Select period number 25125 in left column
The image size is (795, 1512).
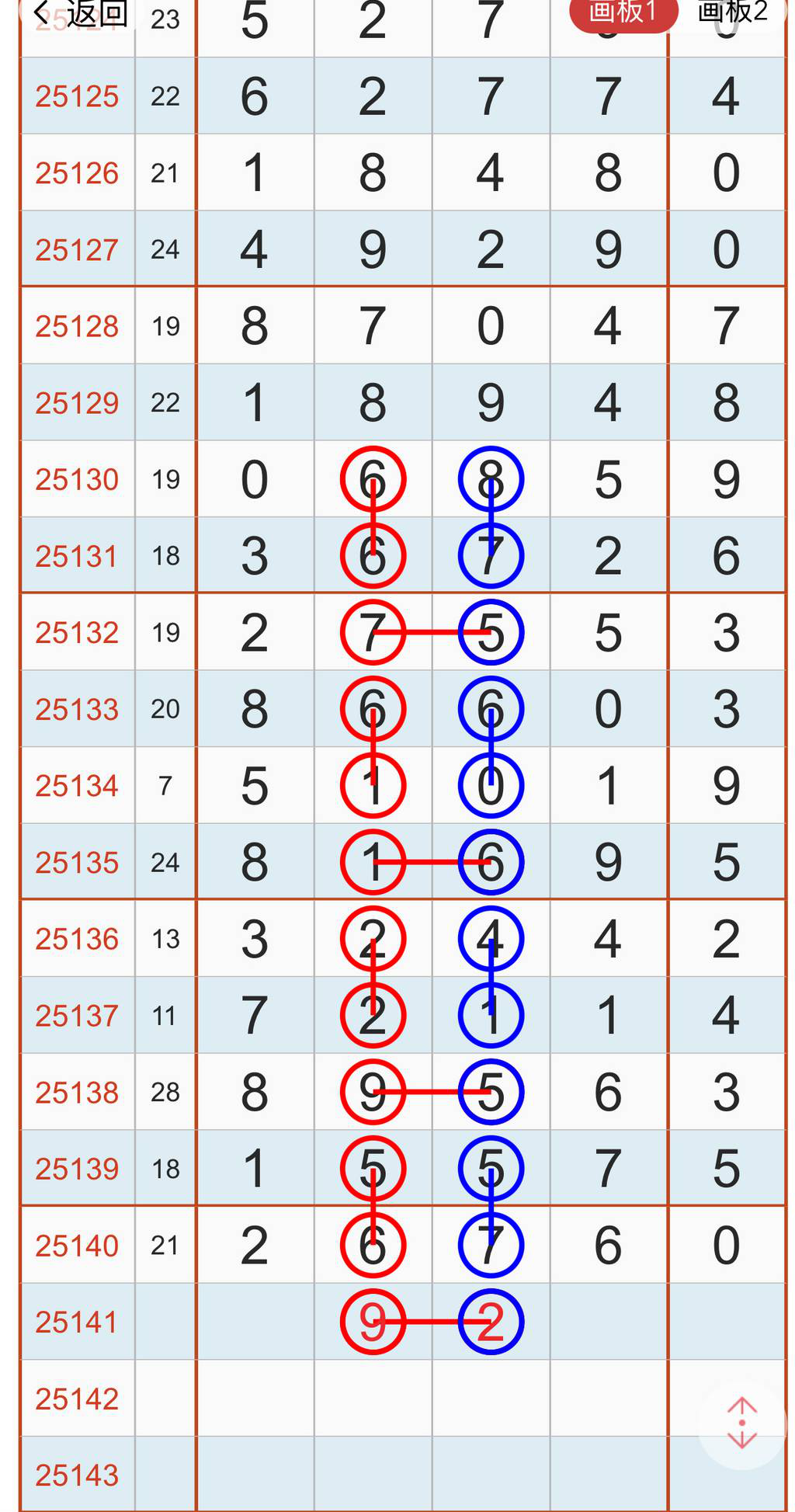(77, 95)
